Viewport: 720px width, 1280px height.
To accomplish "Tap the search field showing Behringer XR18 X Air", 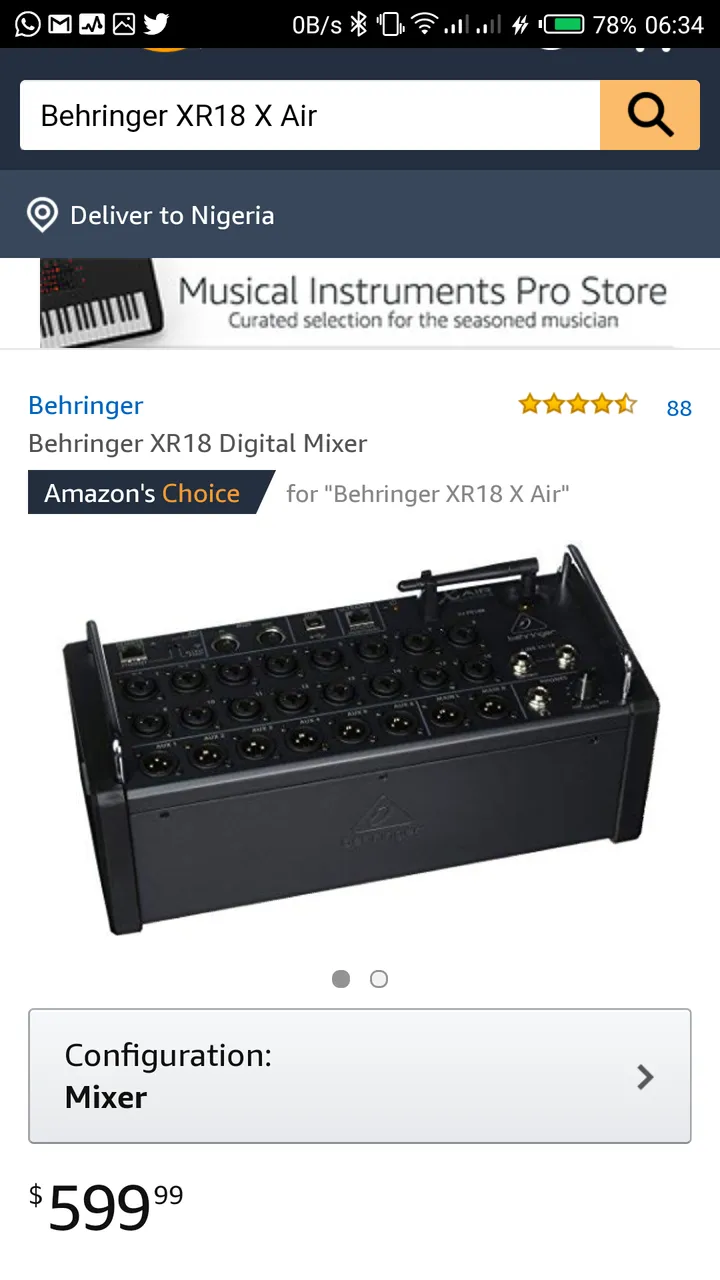I will point(310,116).
